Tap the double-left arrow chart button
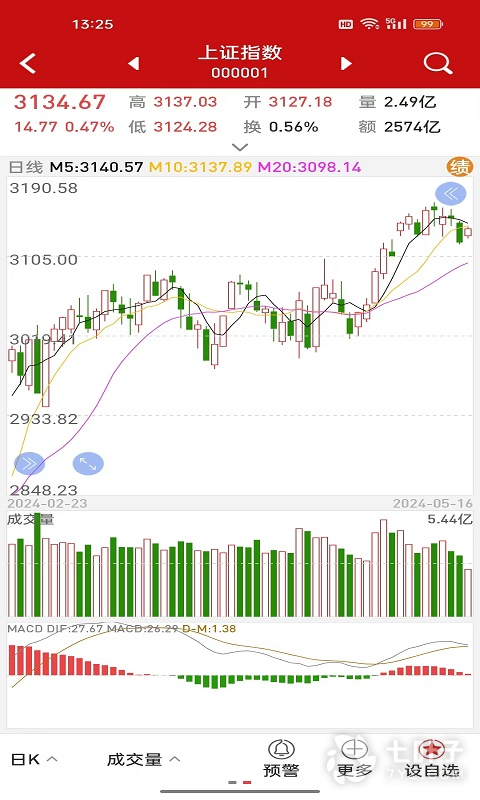Screen dimensions: 480x800 click(x=450, y=194)
